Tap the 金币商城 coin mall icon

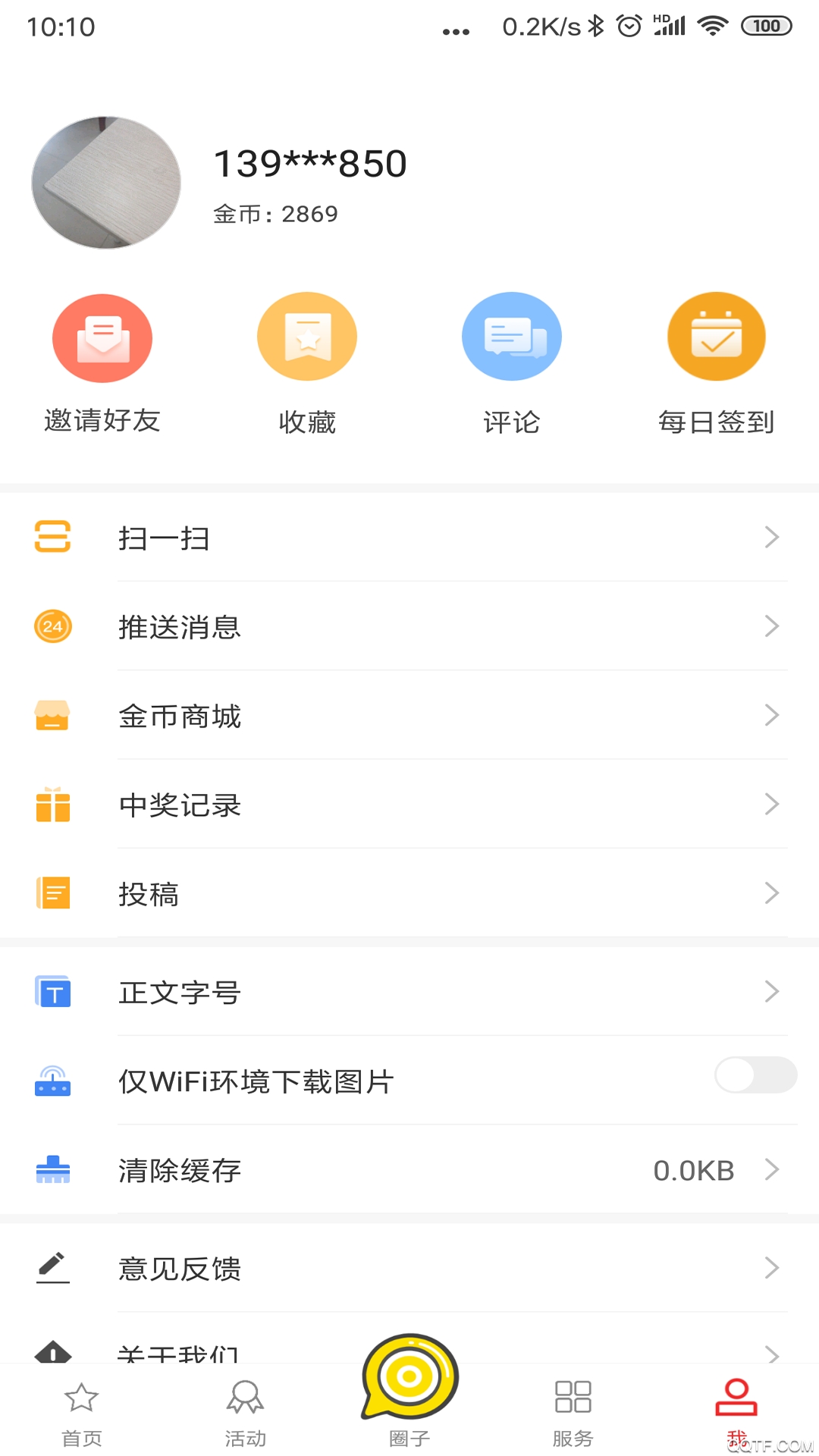click(x=52, y=715)
